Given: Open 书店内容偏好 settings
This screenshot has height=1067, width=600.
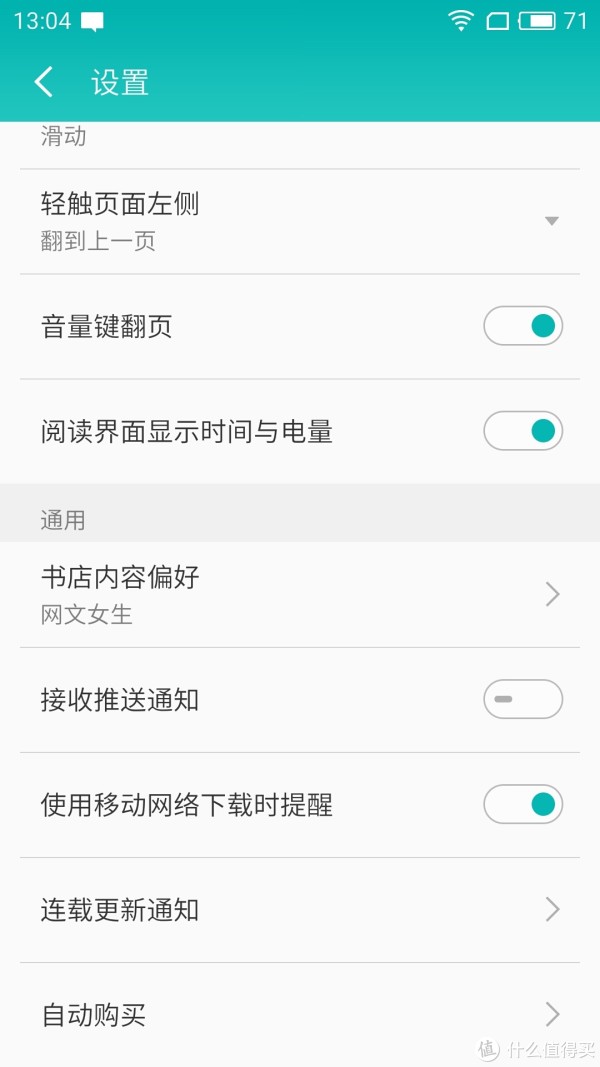Looking at the screenshot, I should [300, 595].
